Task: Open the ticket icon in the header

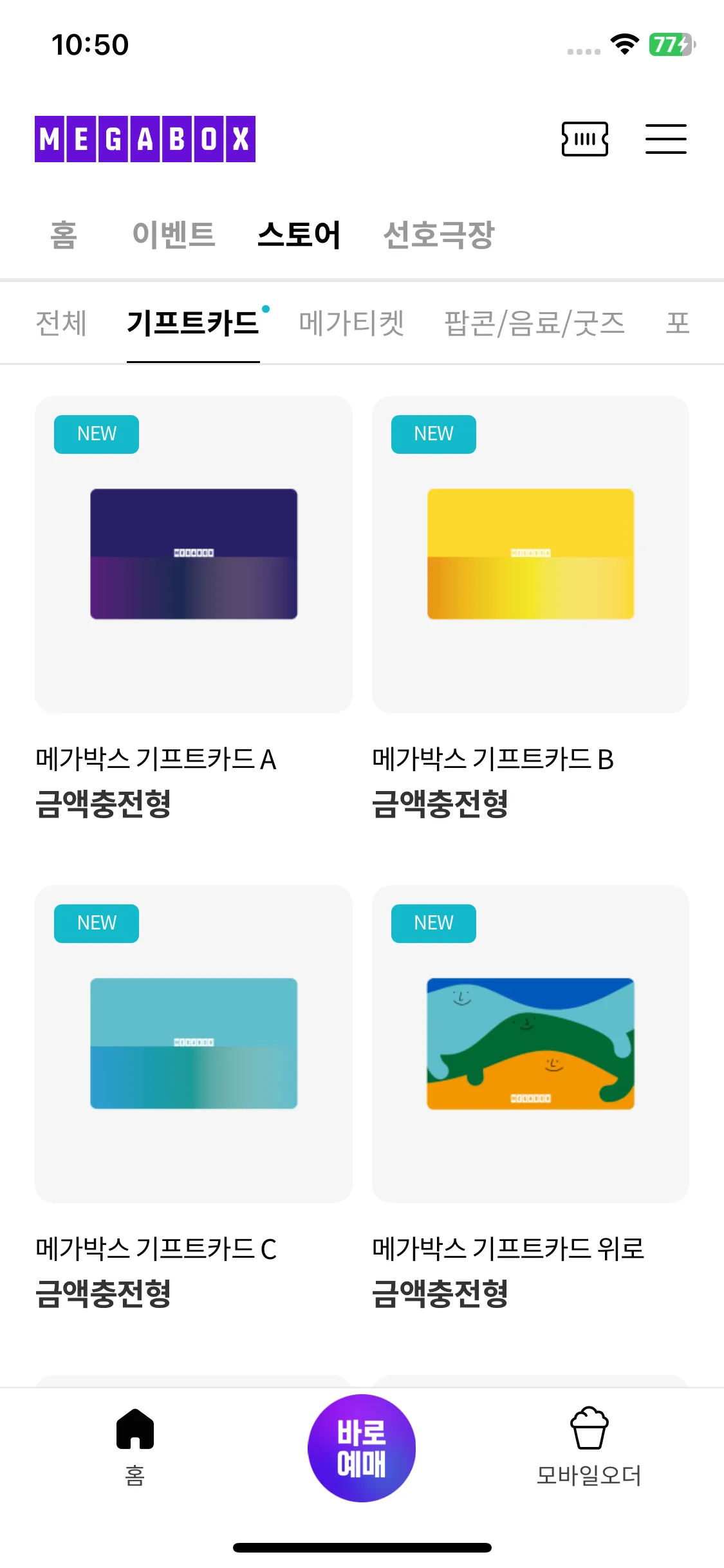Action: pyautogui.click(x=584, y=139)
